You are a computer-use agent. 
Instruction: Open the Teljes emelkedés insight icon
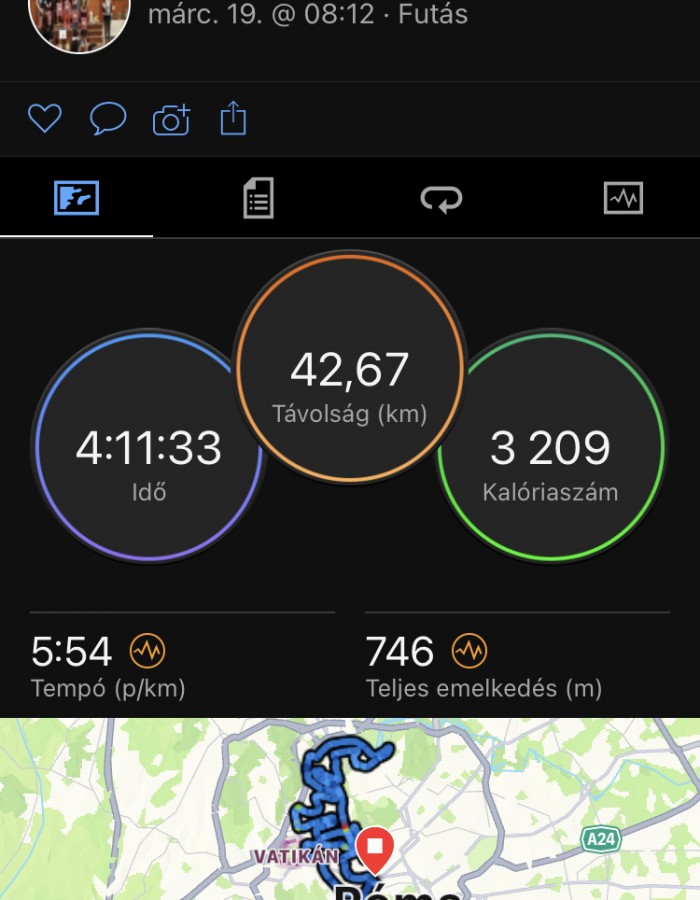pyautogui.click(x=469, y=652)
